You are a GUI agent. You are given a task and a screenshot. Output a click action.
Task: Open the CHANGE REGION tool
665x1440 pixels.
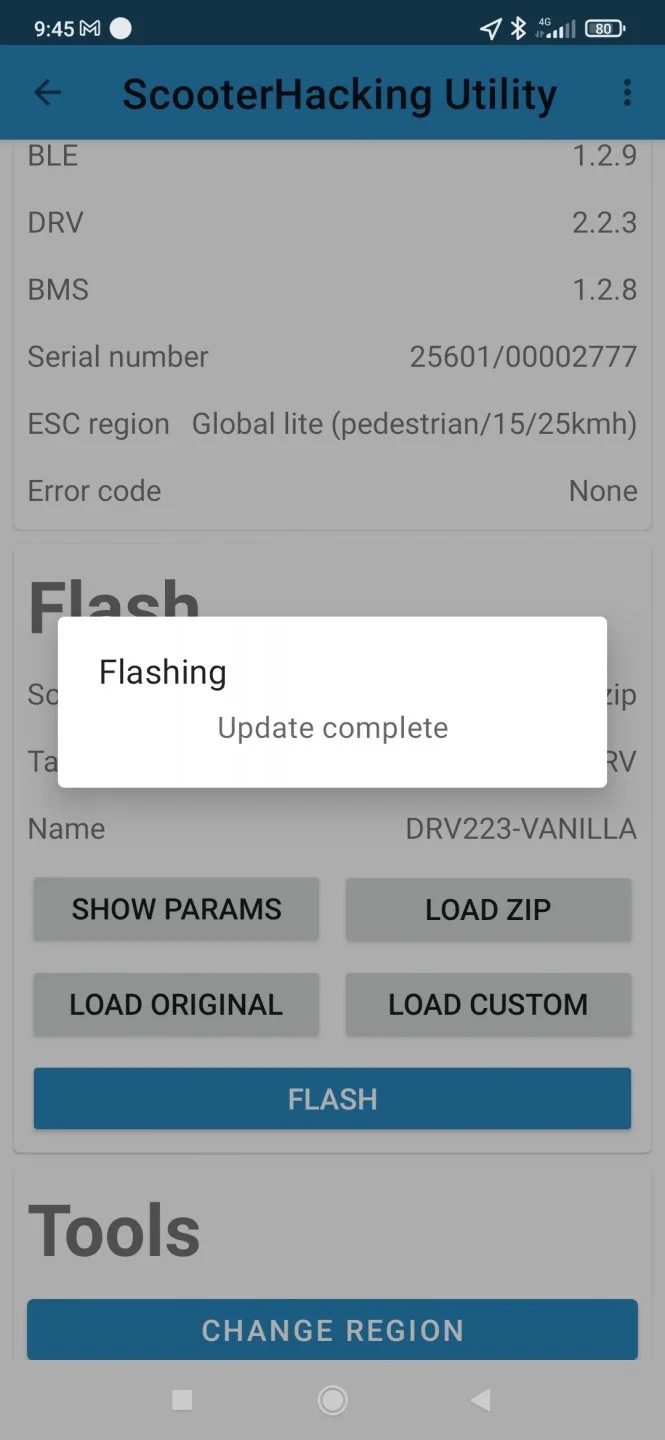tap(332, 1330)
